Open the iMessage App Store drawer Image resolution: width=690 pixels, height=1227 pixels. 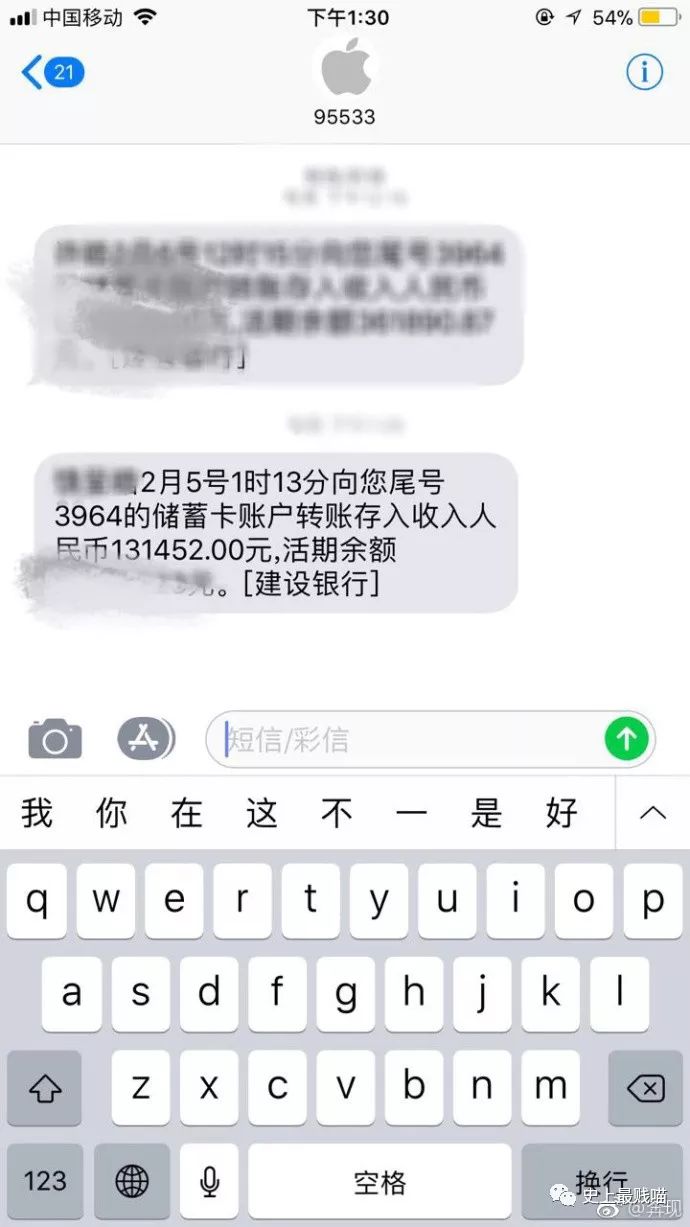(x=145, y=740)
